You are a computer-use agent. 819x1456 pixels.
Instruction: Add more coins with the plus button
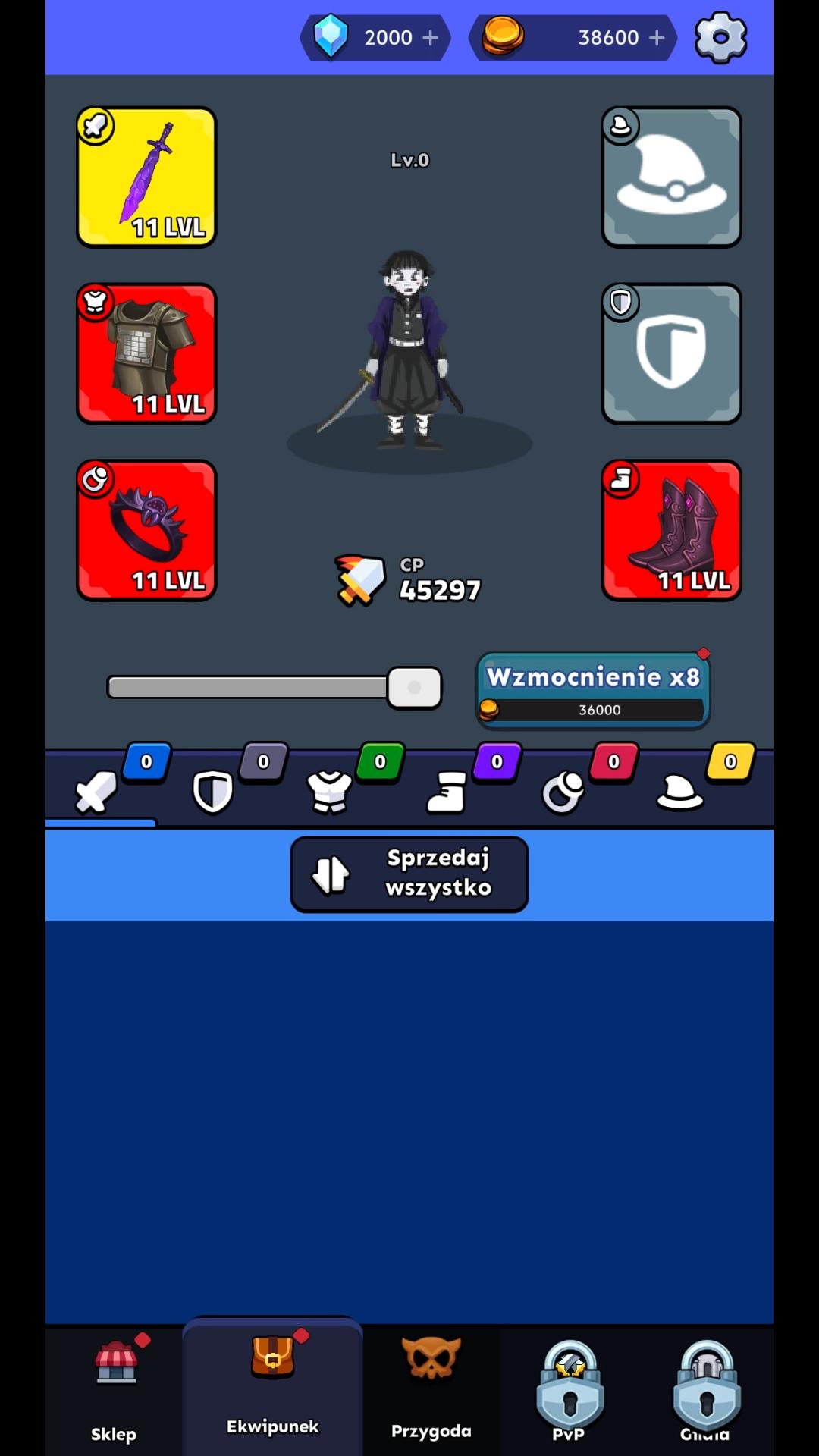point(657,37)
